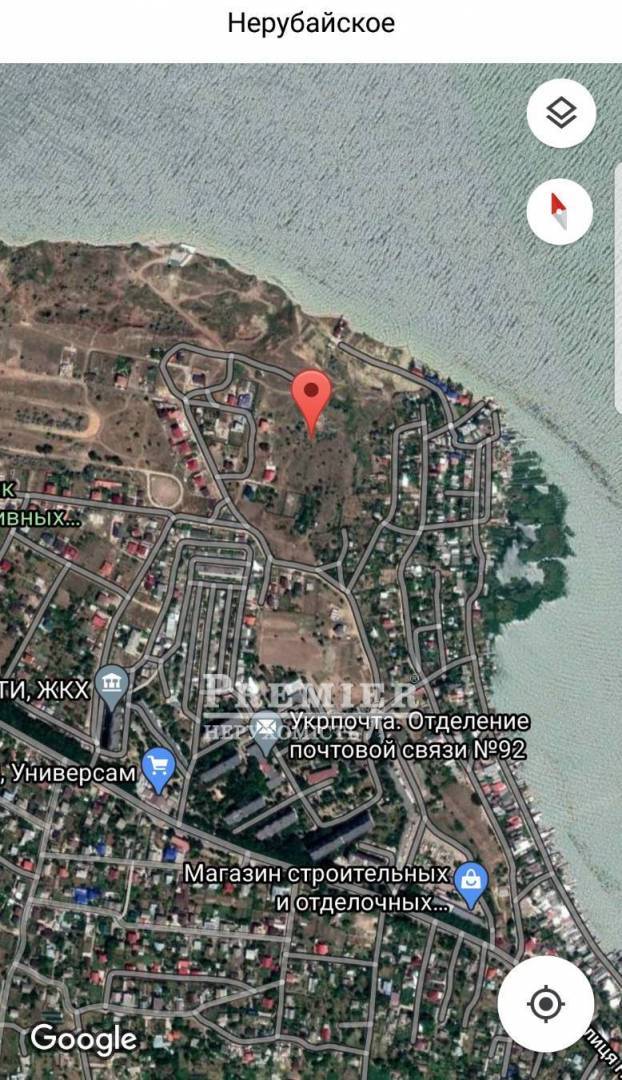Tap the ЖКХ building marker
This screenshot has width=622, height=1080.
point(113,685)
